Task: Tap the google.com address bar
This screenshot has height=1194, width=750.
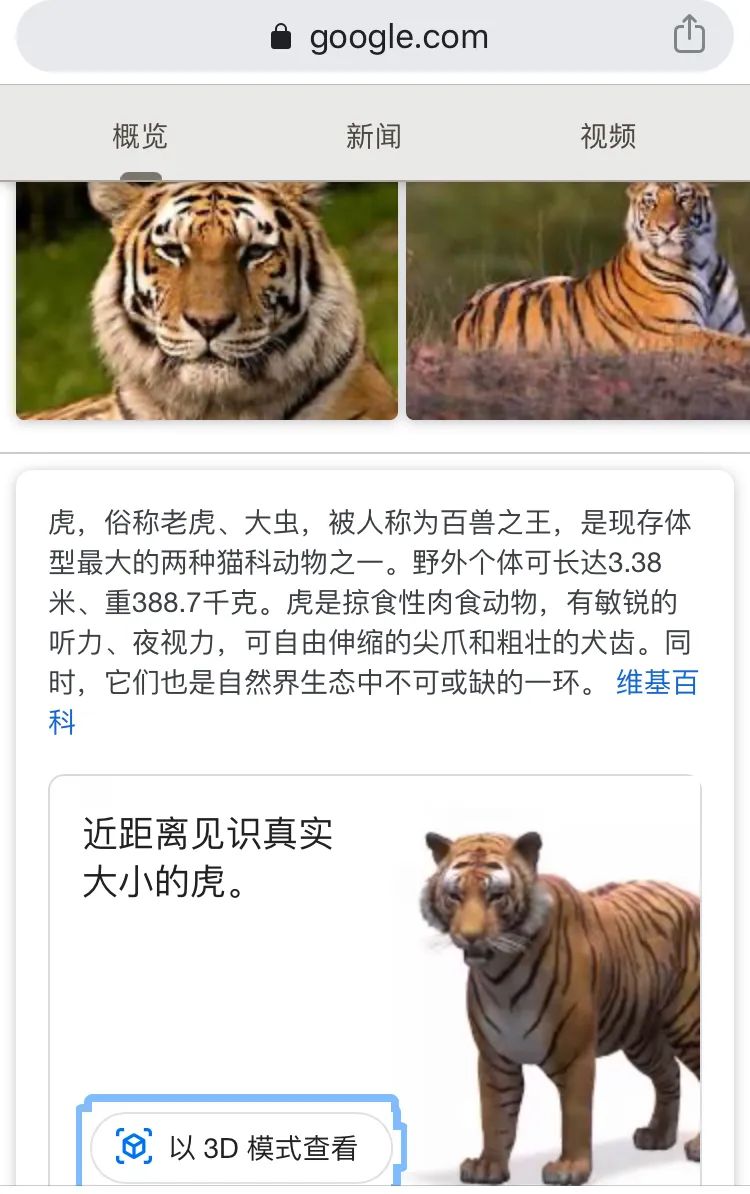Action: (380, 38)
